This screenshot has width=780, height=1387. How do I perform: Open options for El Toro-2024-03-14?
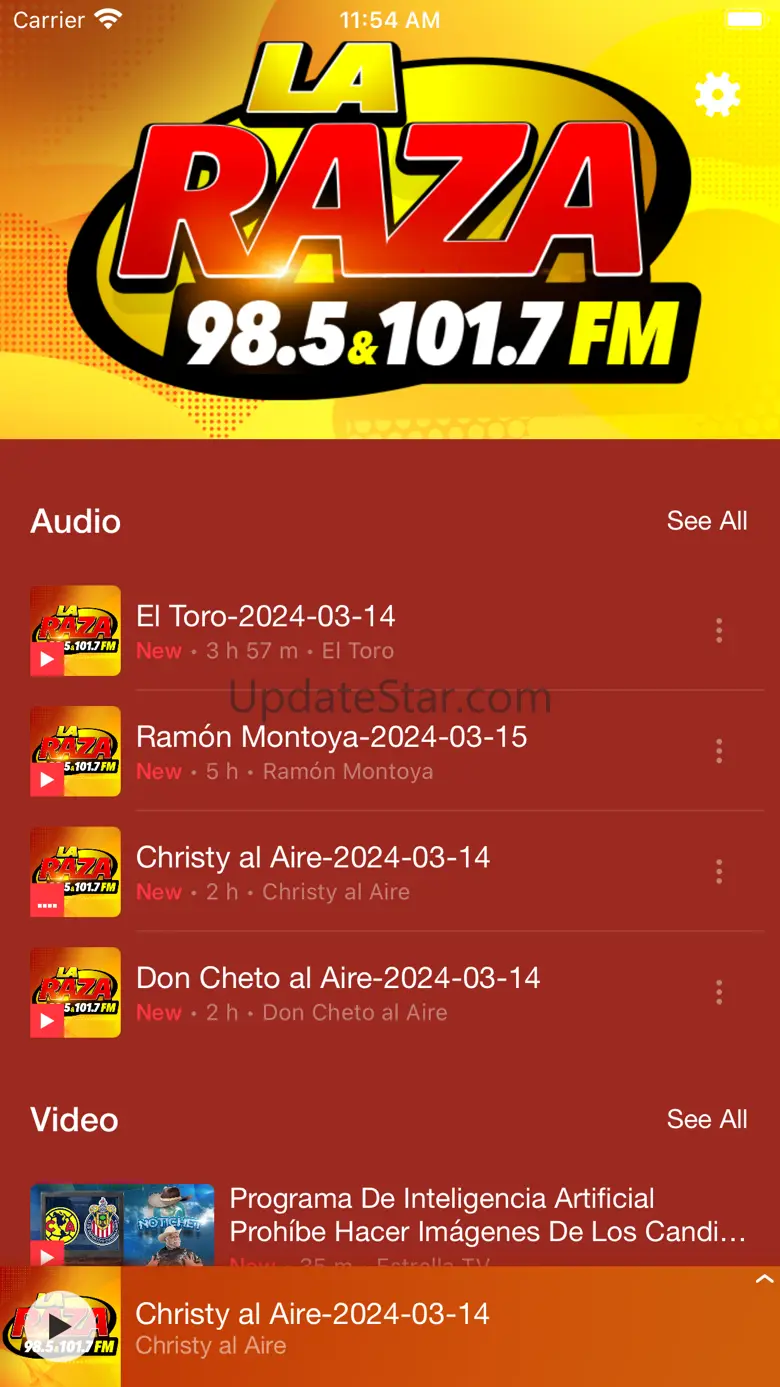(719, 630)
